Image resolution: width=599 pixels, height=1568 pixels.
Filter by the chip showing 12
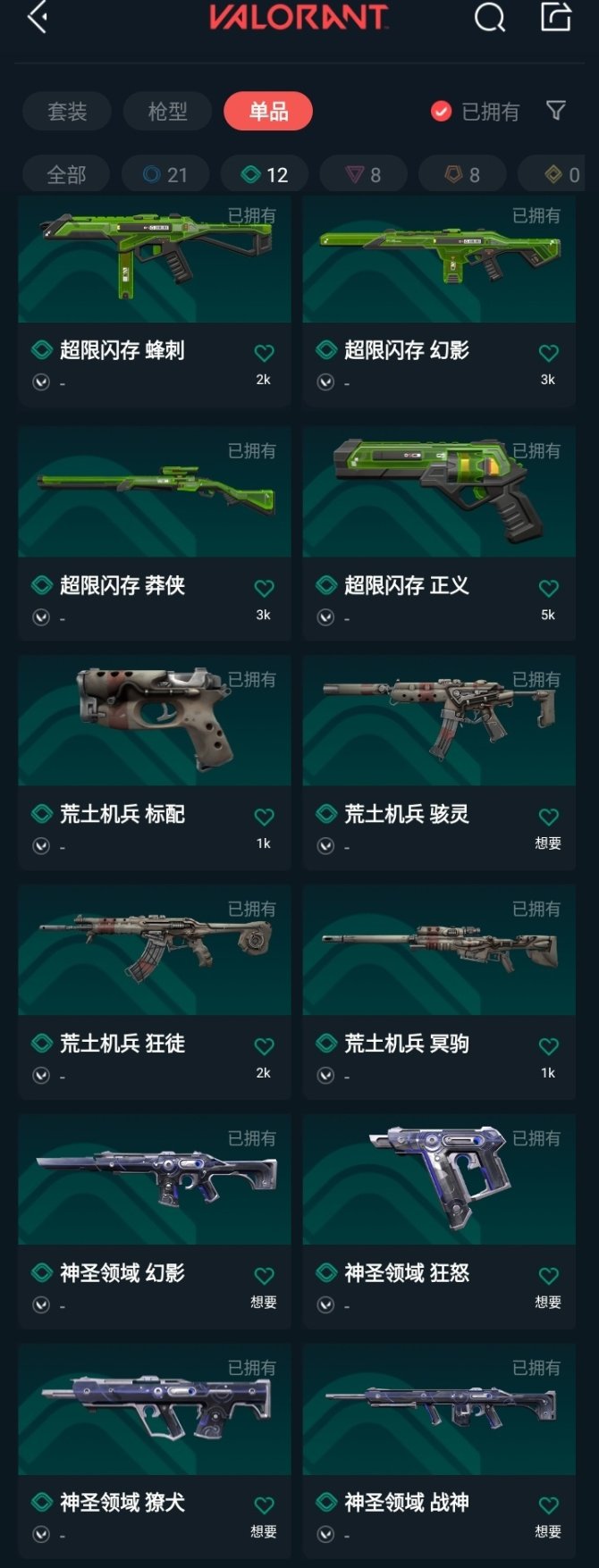tap(265, 174)
